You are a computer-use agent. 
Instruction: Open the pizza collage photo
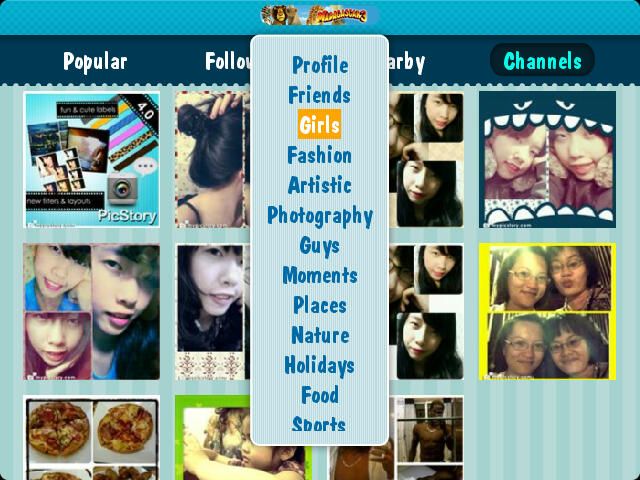point(91,438)
